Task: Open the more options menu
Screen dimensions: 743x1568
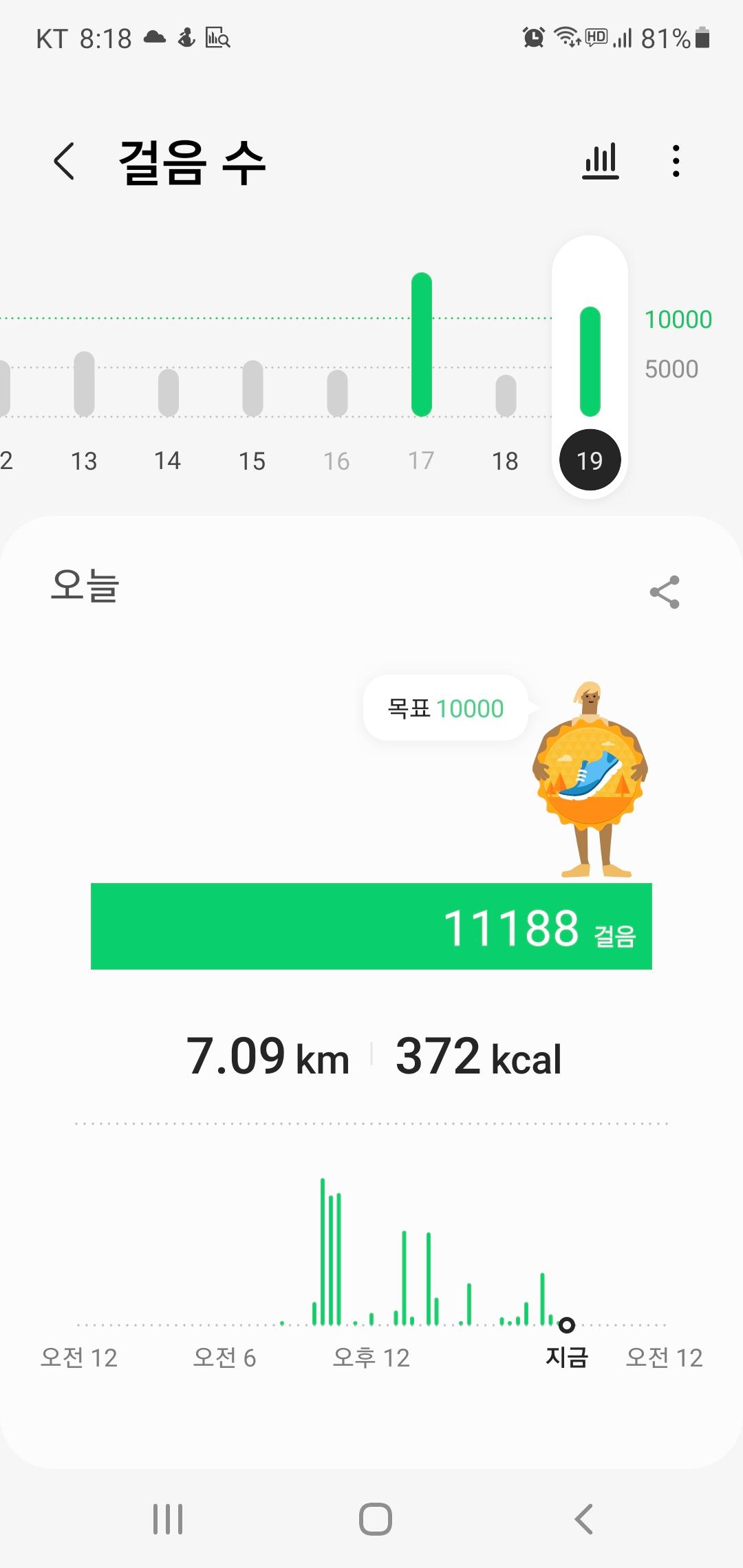Action: [x=676, y=162]
